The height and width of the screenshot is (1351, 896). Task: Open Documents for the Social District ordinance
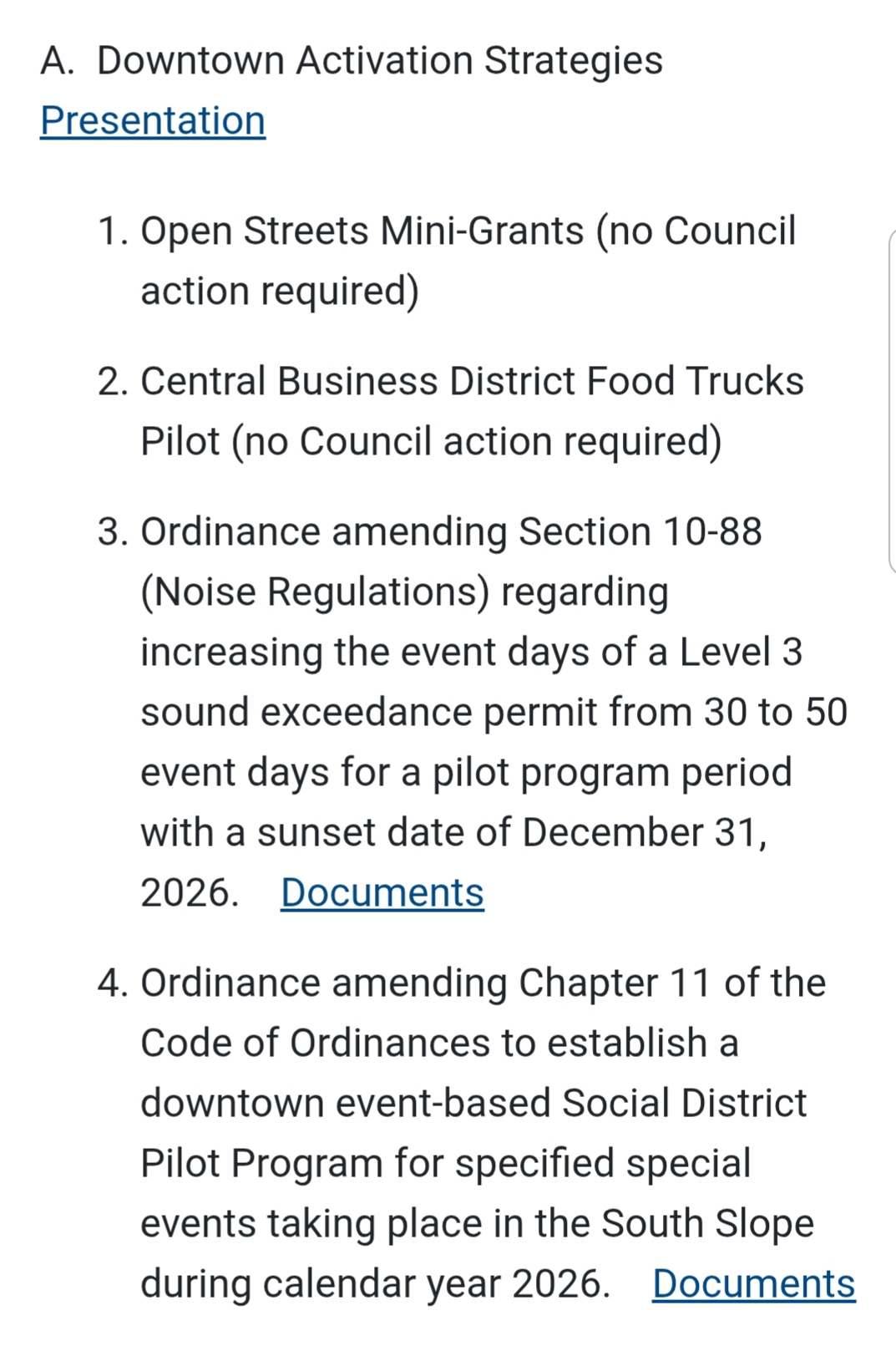coord(753,1283)
